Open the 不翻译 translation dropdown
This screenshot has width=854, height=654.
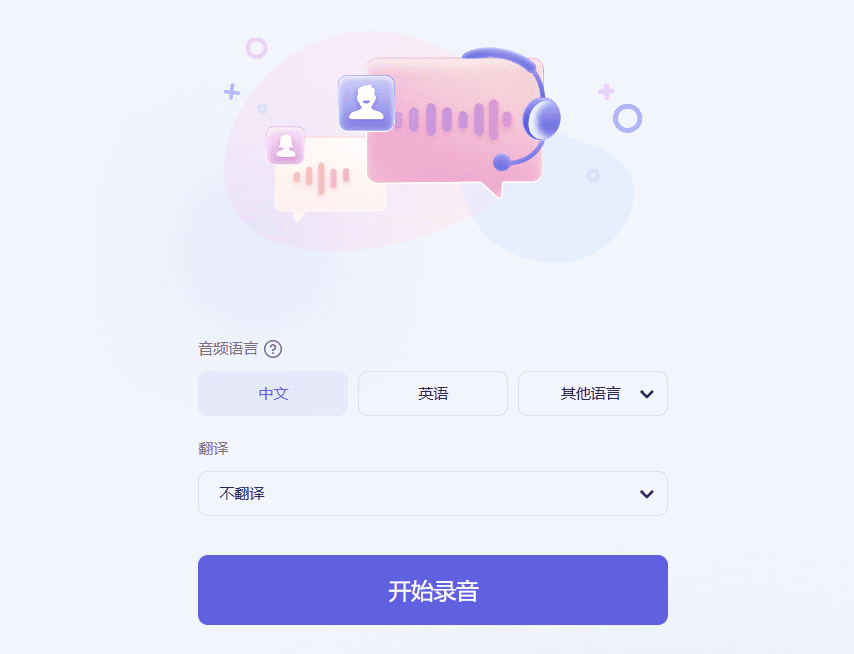(x=433, y=493)
